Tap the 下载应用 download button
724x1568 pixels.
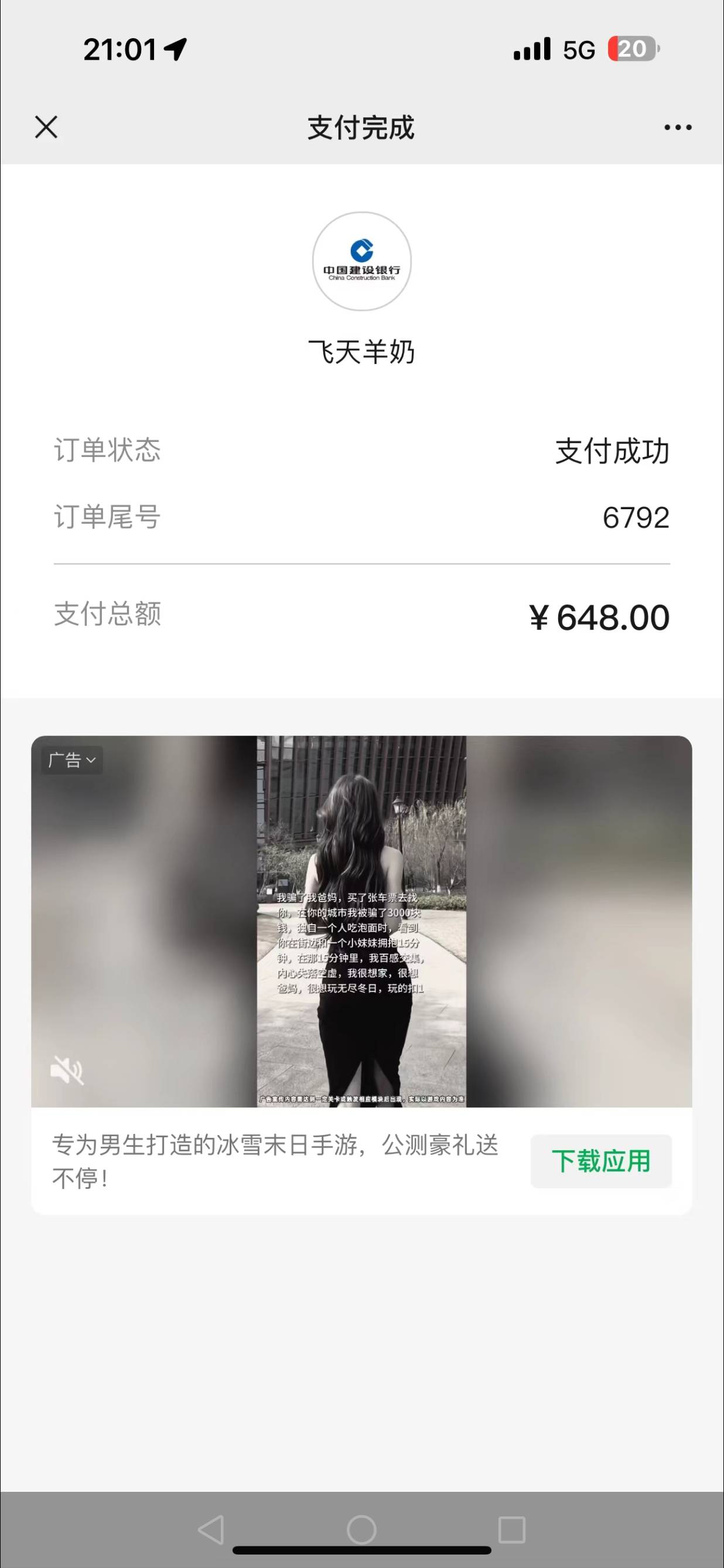[x=600, y=1161]
